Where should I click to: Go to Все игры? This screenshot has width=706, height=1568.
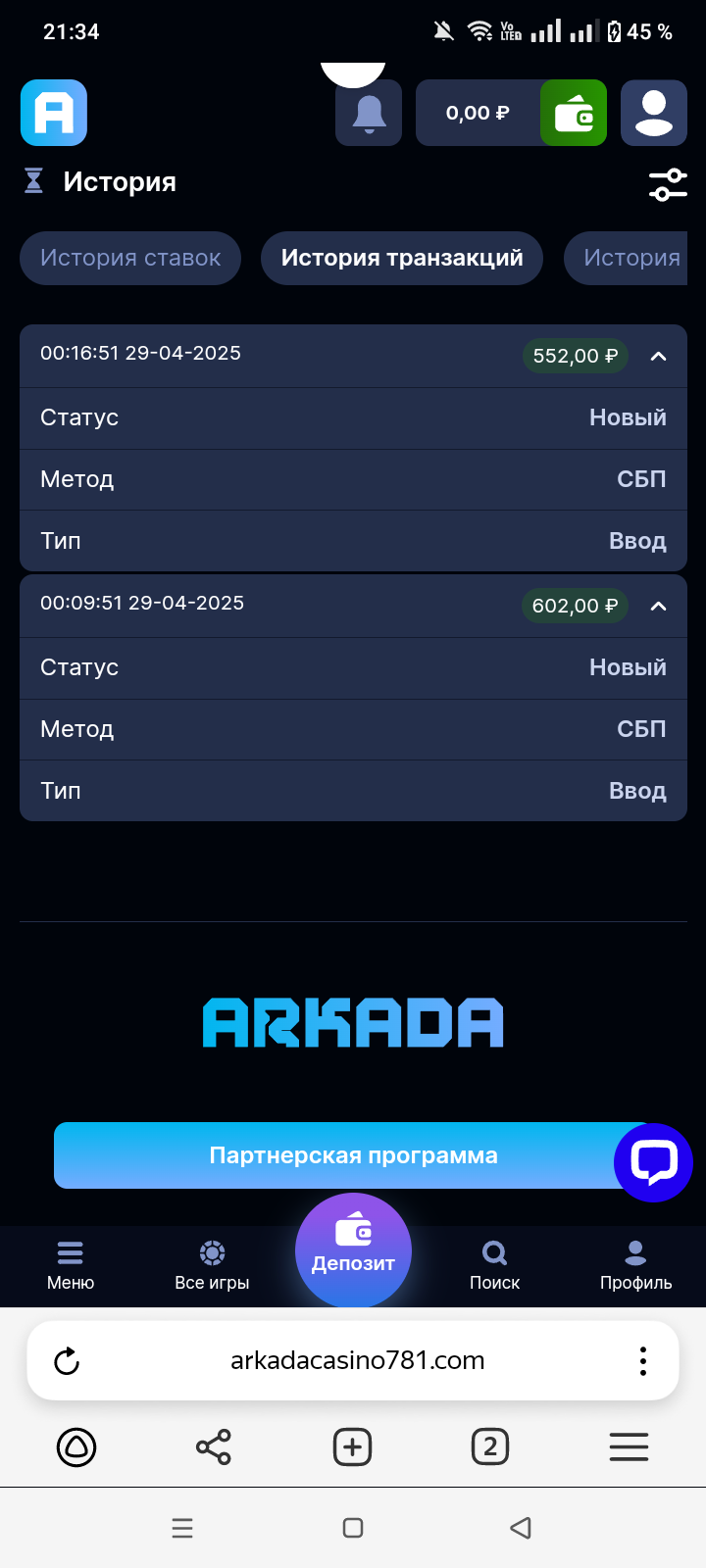click(212, 1265)
